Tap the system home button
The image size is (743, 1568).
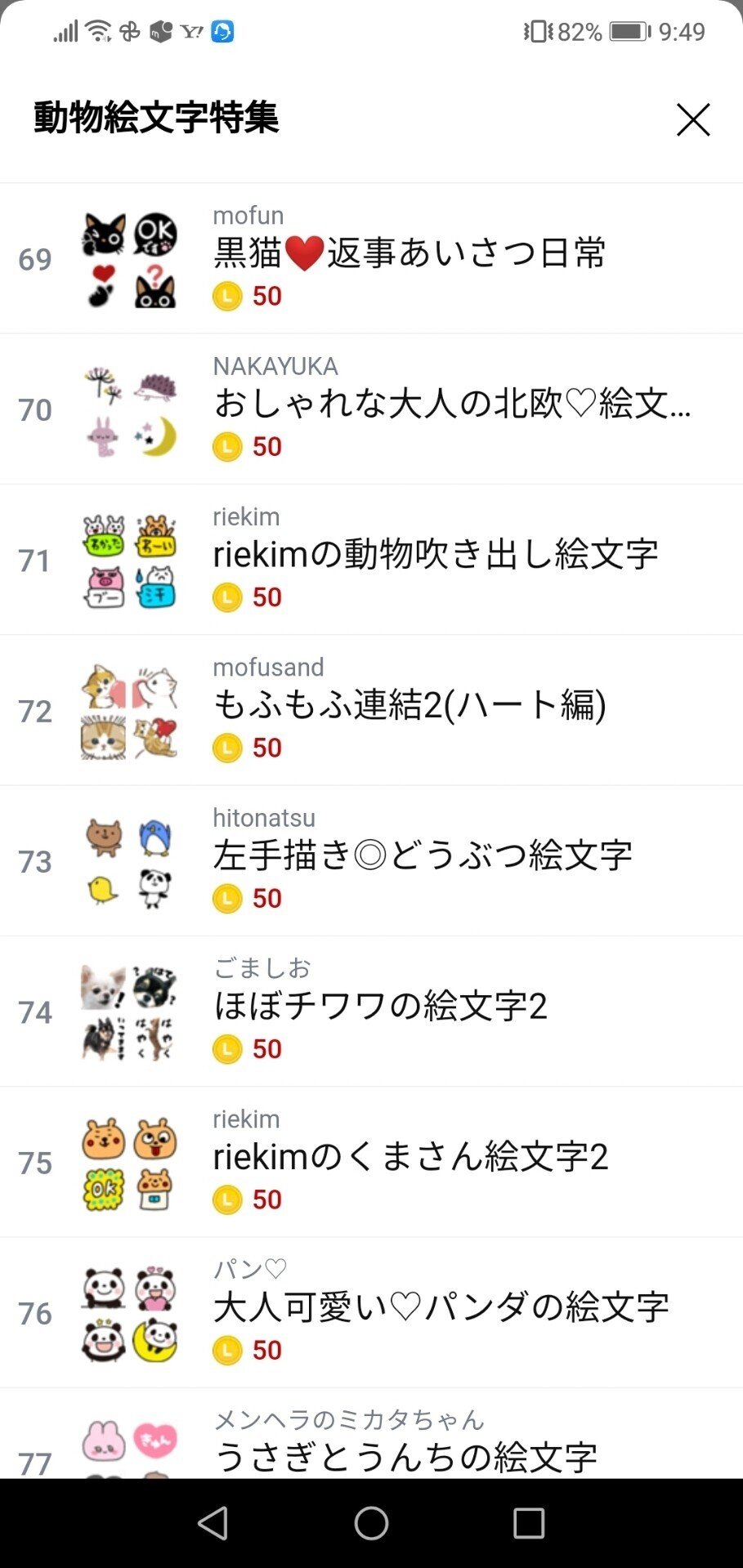[x=371, y=1523]
